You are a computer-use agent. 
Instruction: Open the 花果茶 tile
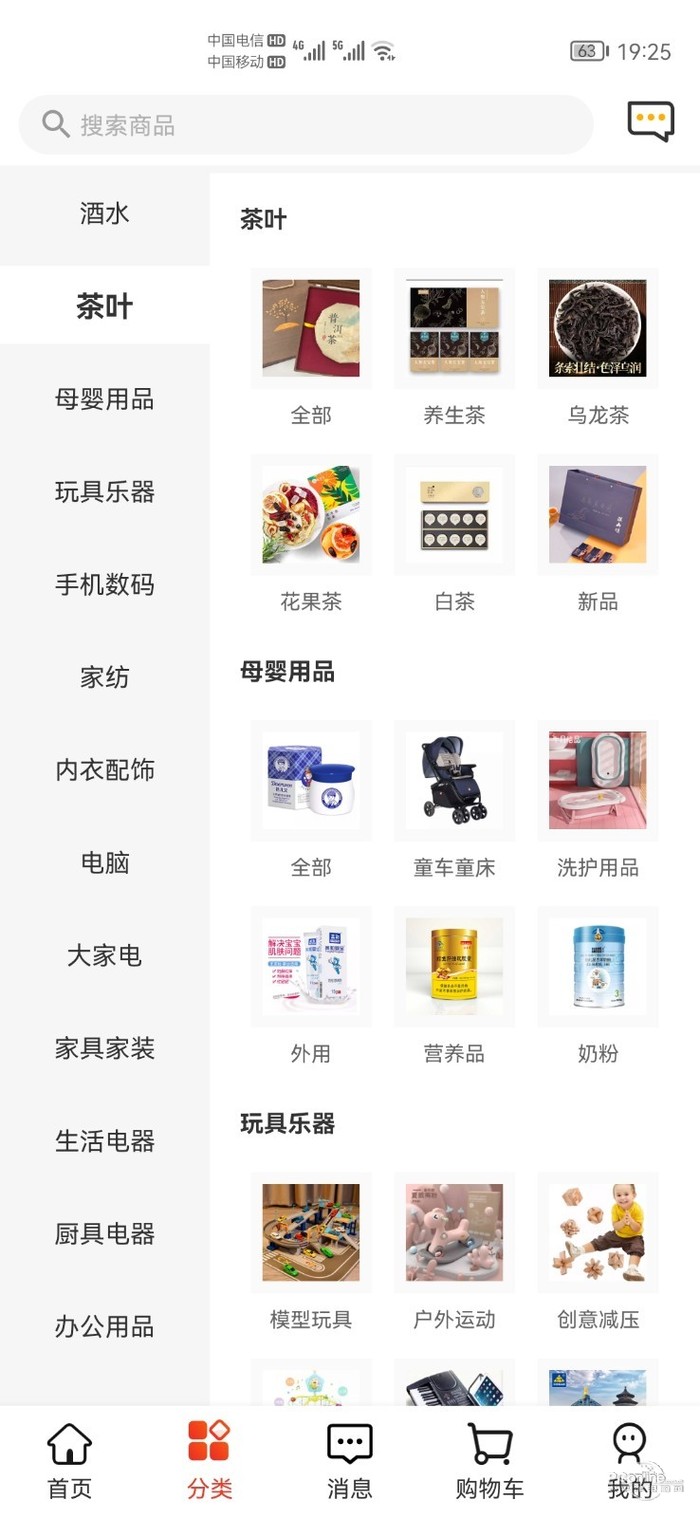(311, 531)
